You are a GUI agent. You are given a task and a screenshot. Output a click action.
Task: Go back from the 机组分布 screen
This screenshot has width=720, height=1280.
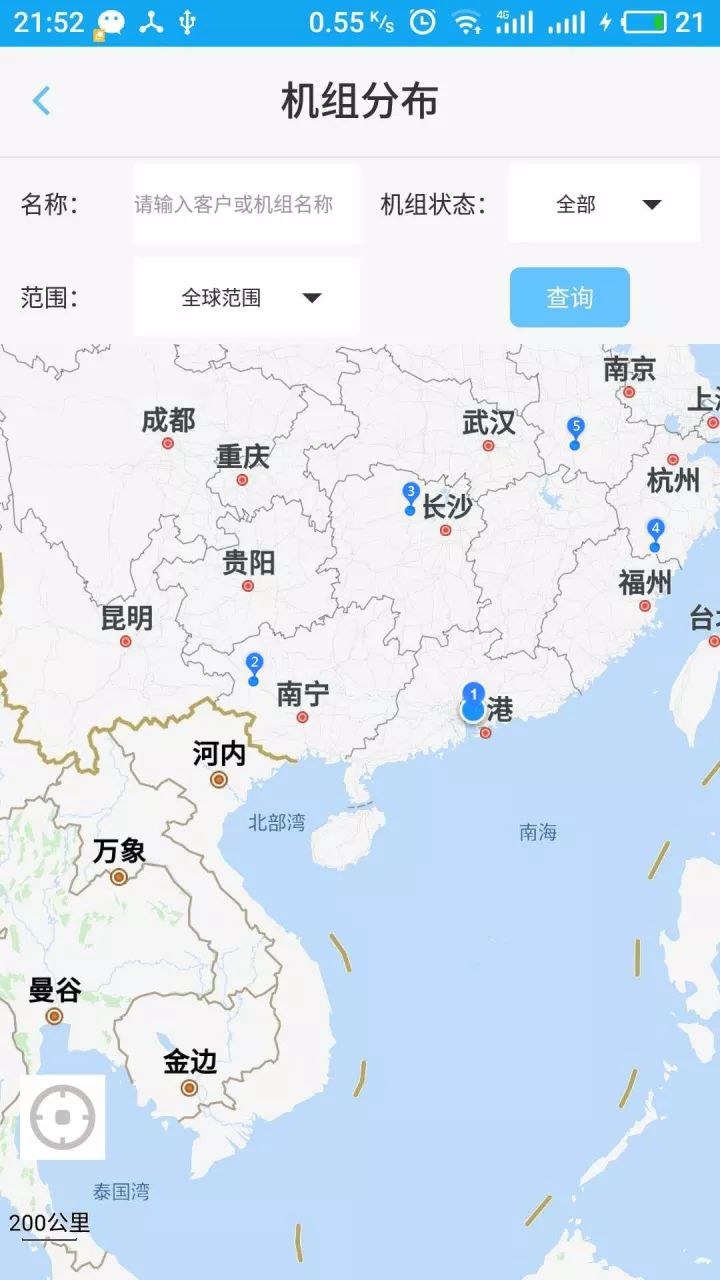[x=41, y=101]
